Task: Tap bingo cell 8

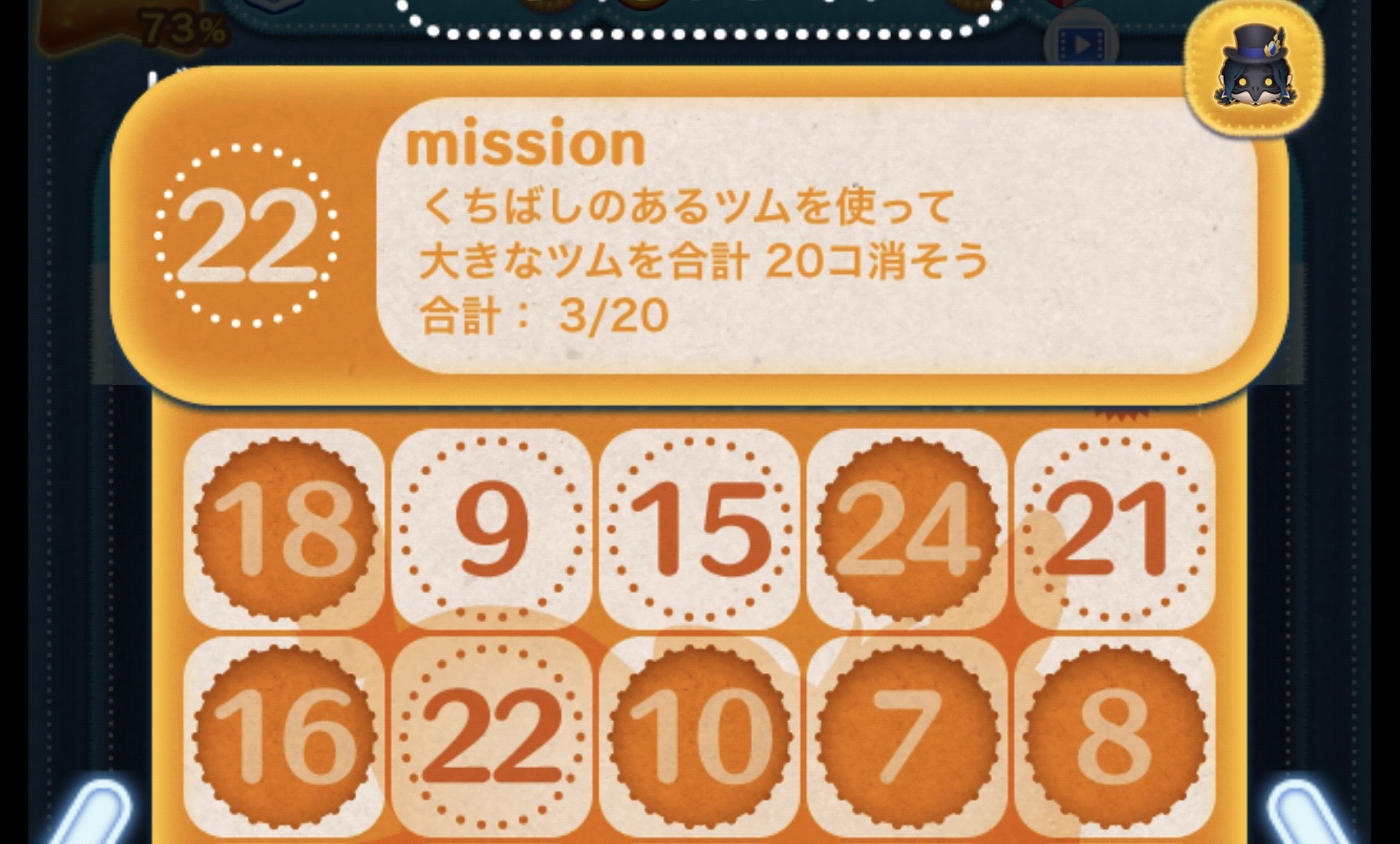Action: [x=1115, y=736]
